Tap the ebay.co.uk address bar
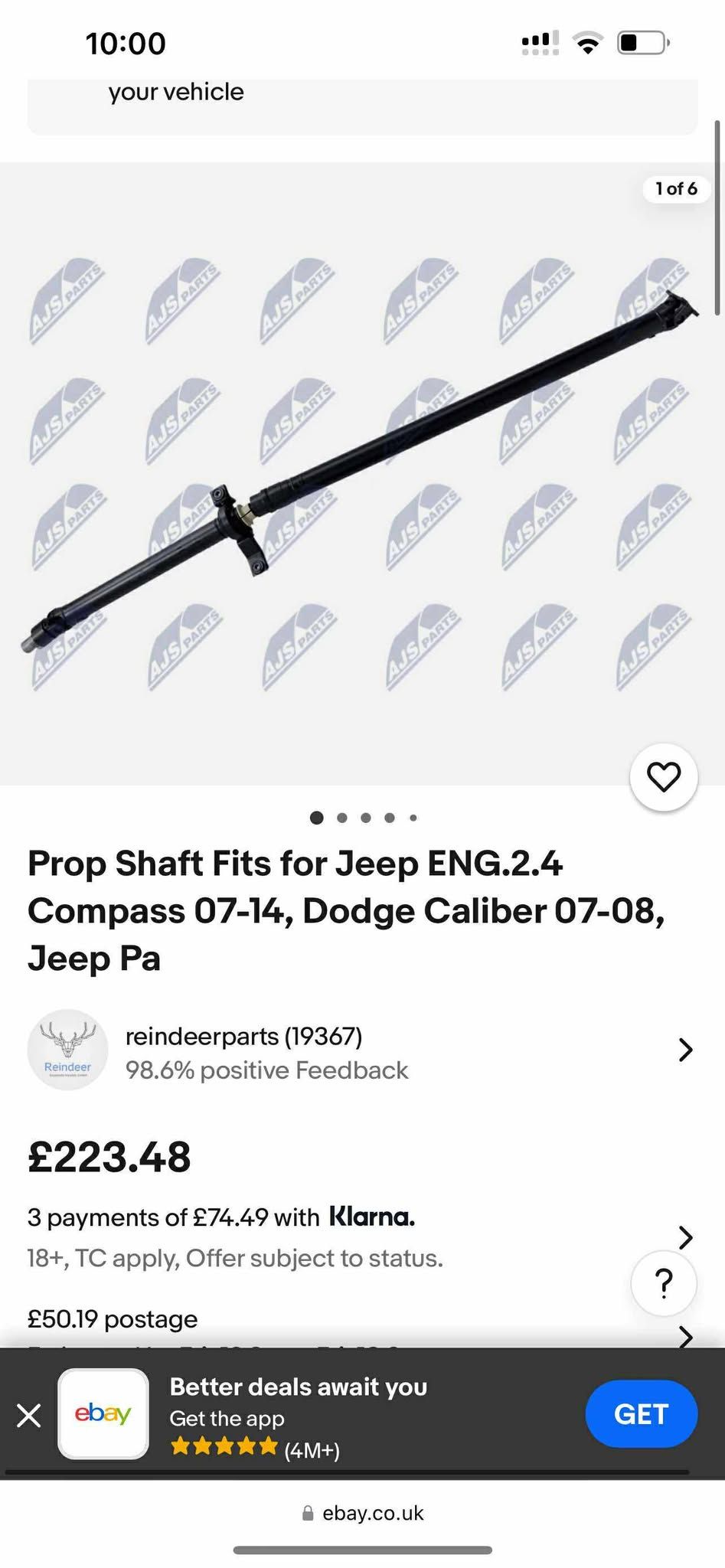 [x=363, y=1513]
